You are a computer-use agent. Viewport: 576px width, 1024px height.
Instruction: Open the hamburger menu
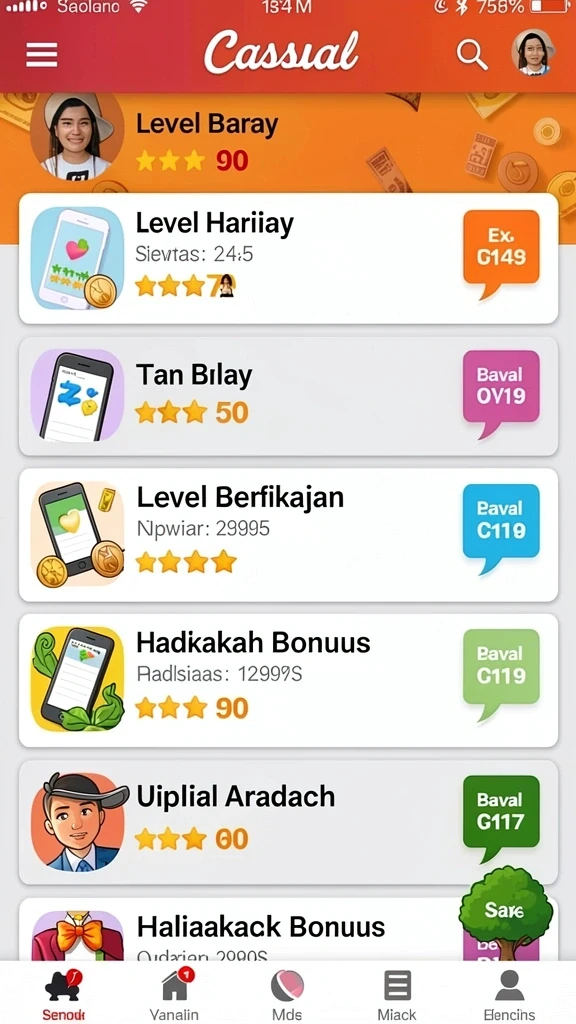click(42, 55)
